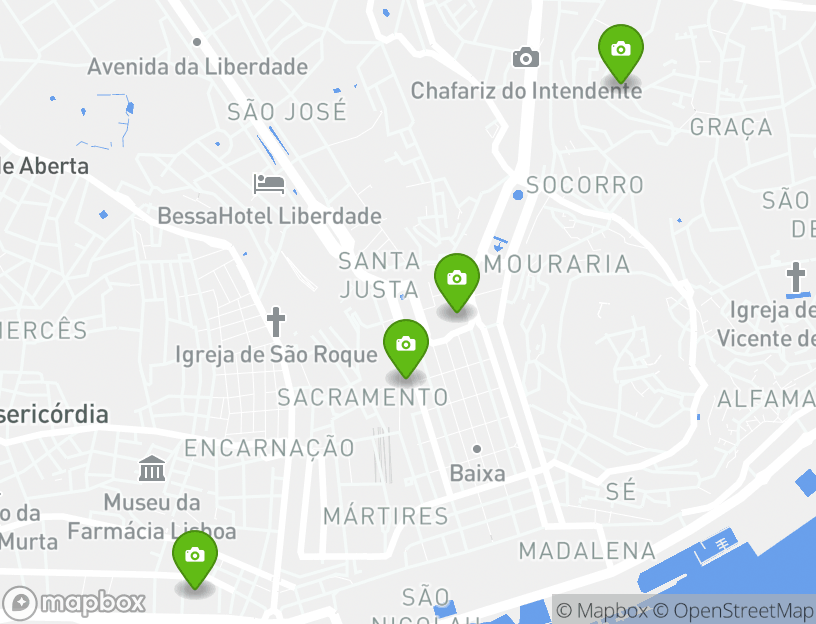Open the © OpenStreetMap attribution link

pos(734,610)
